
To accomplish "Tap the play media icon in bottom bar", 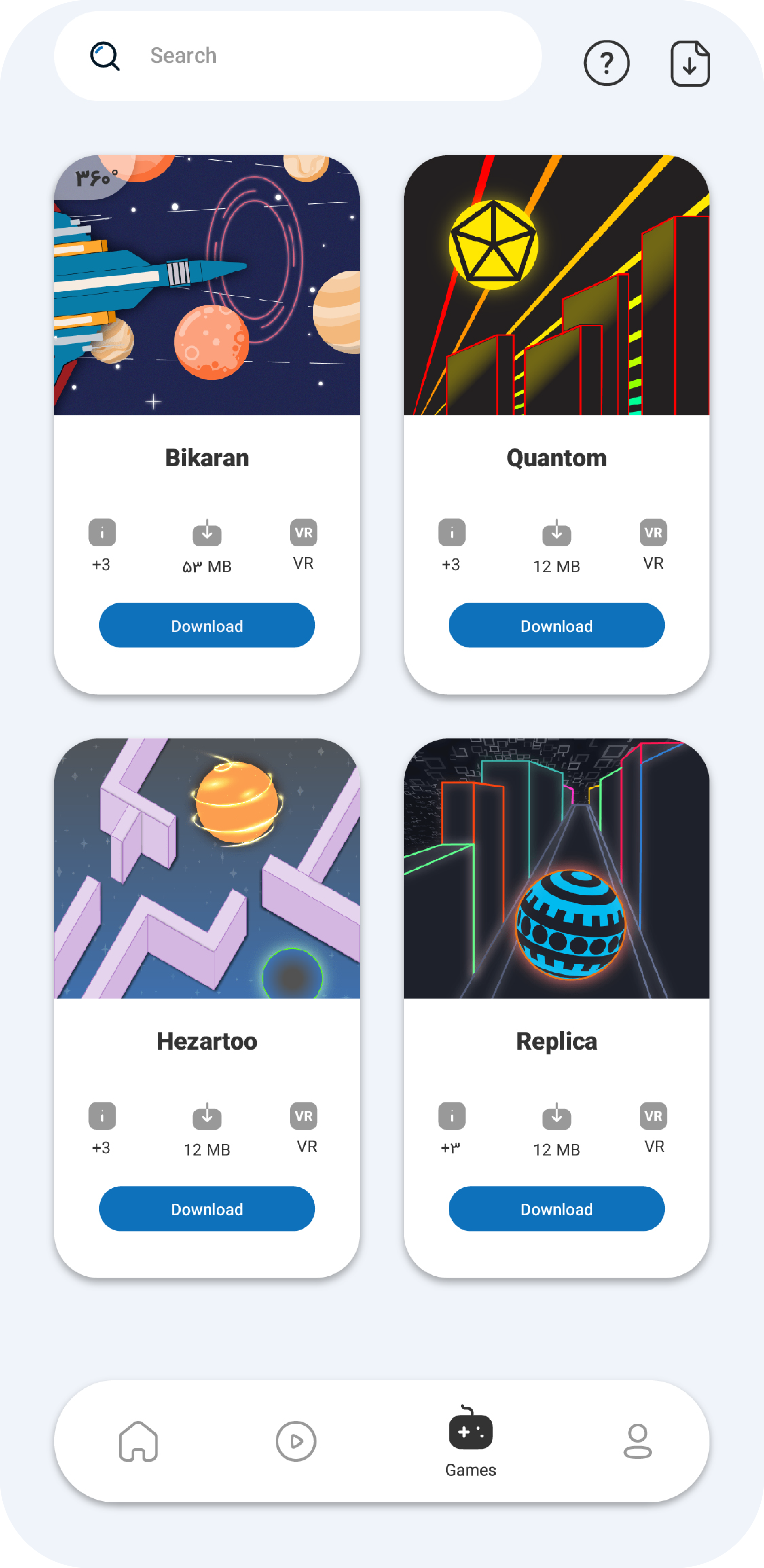I will click(296, 1440).
